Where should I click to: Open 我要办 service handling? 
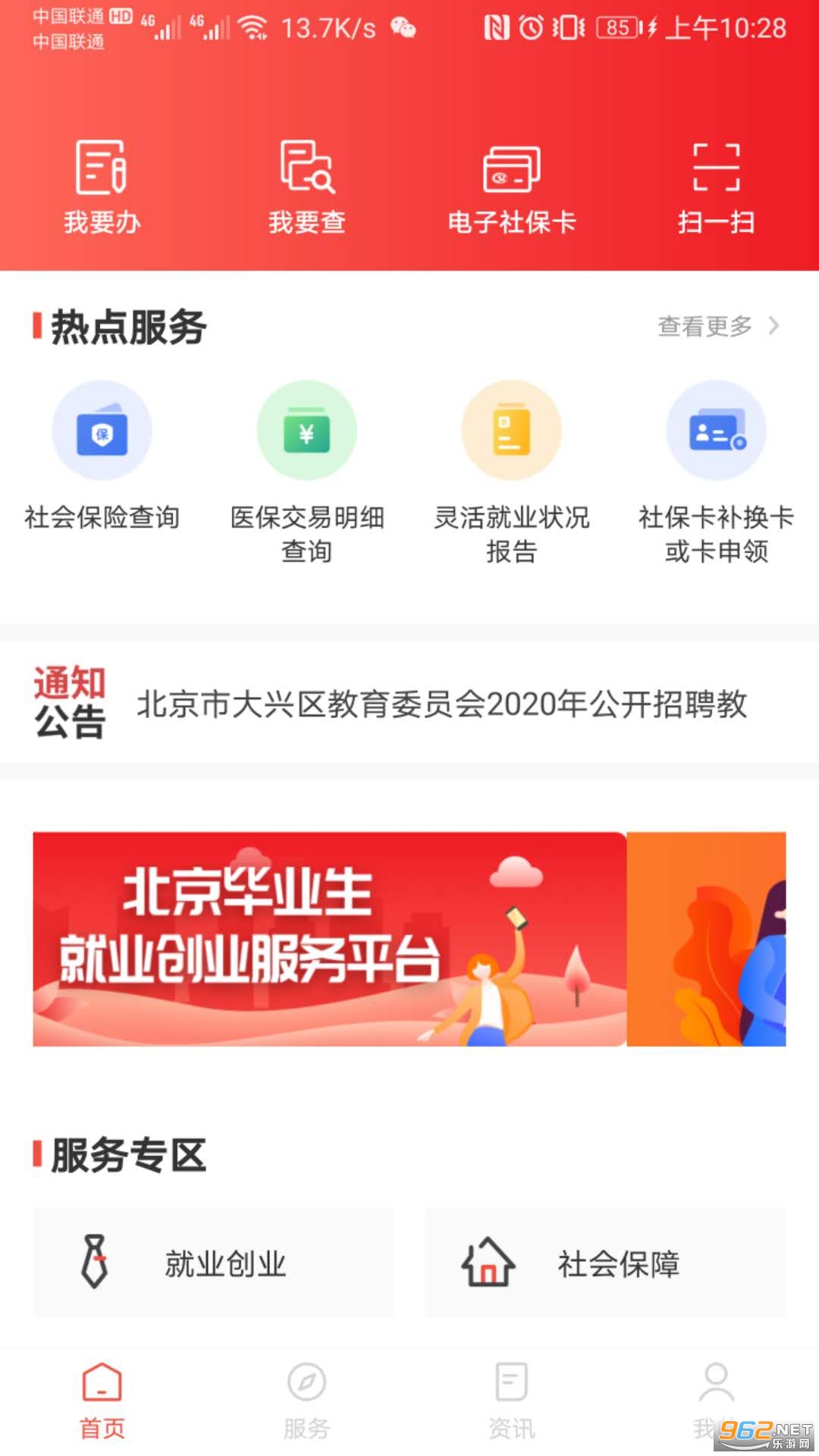click(x=102, y=187)
